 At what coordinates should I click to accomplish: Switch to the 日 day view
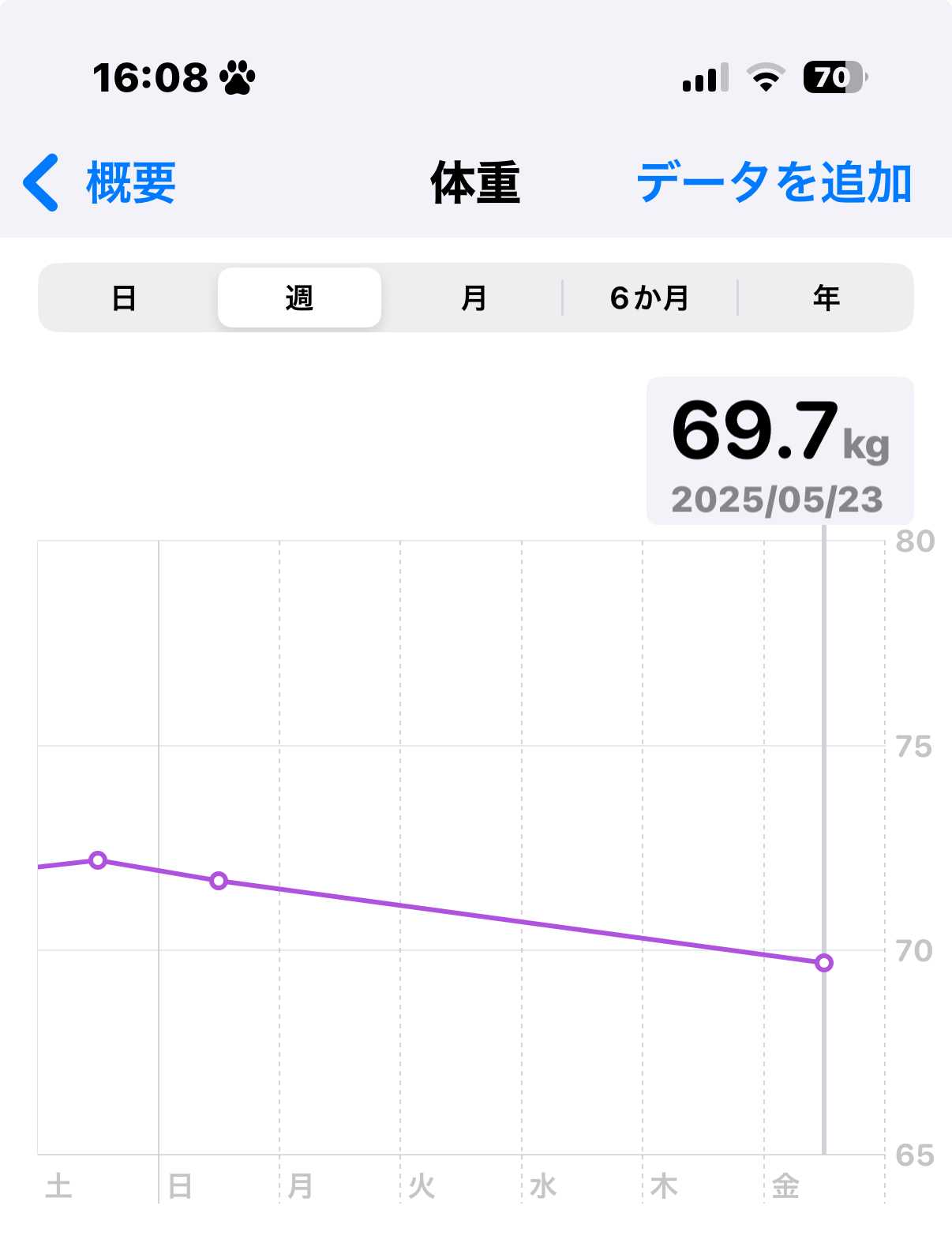pos(125,298)
